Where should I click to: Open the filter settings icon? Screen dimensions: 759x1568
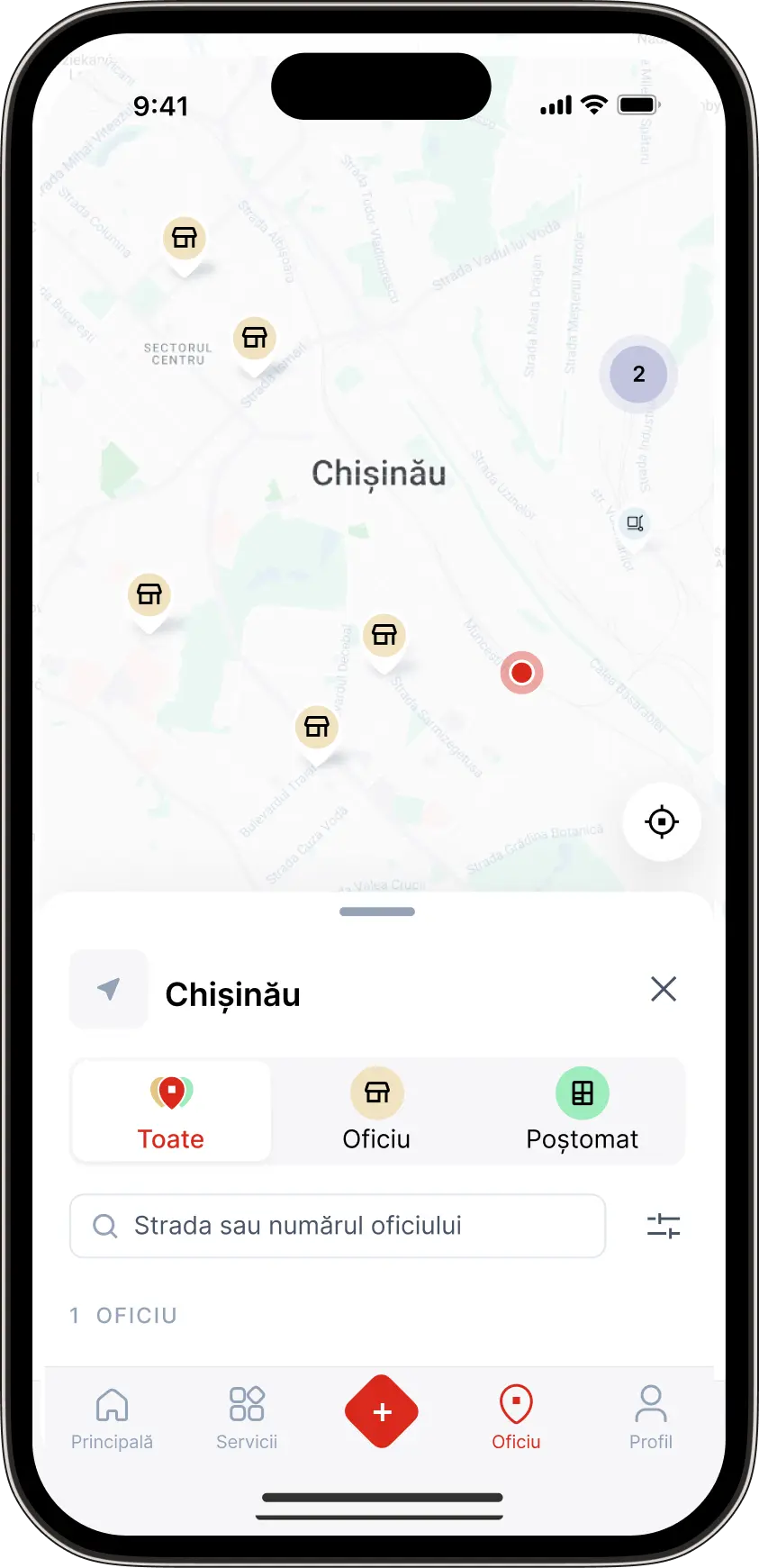[664, 1226]
